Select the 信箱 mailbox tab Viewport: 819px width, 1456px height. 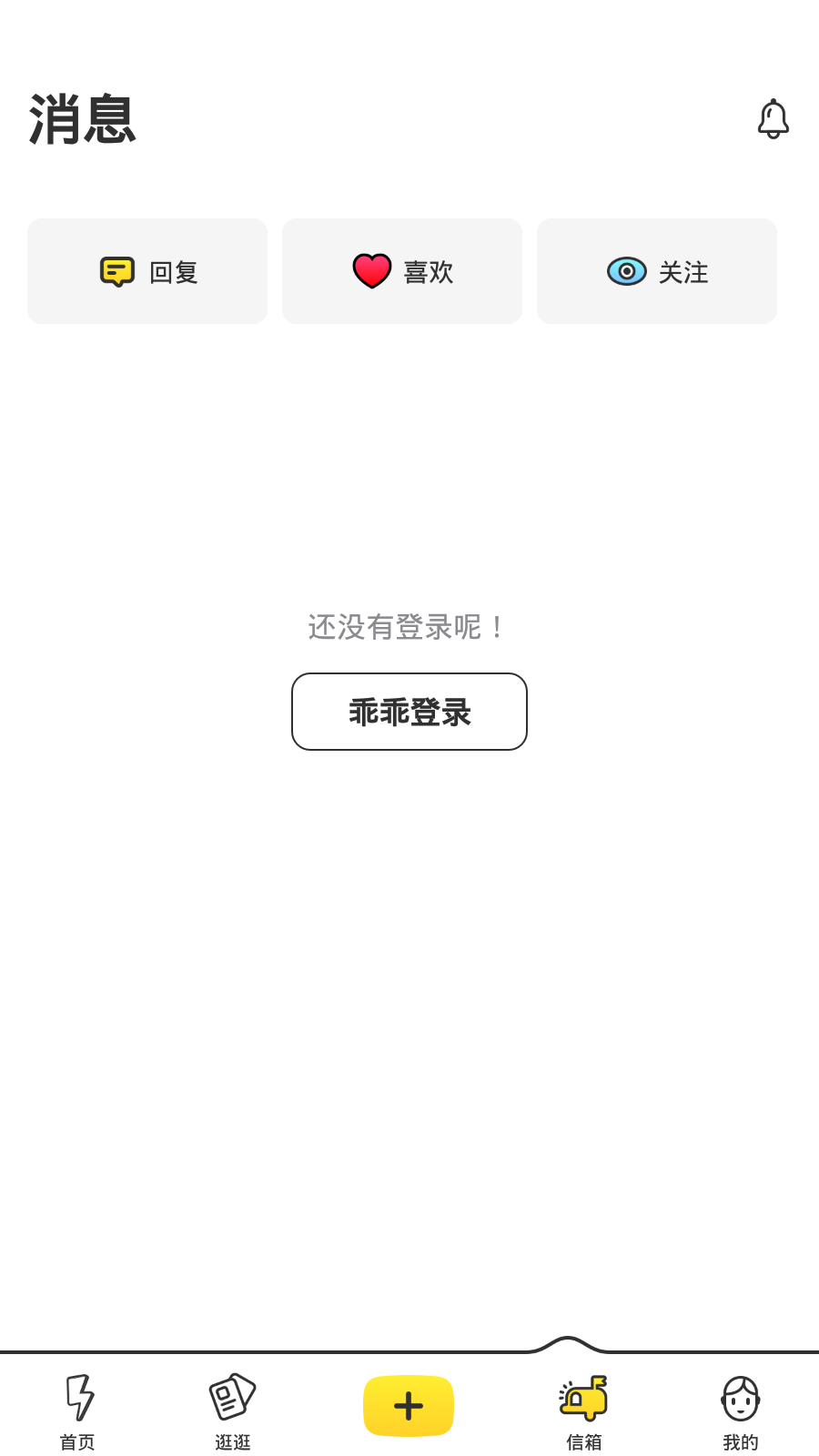click(x=583, y=1411)
